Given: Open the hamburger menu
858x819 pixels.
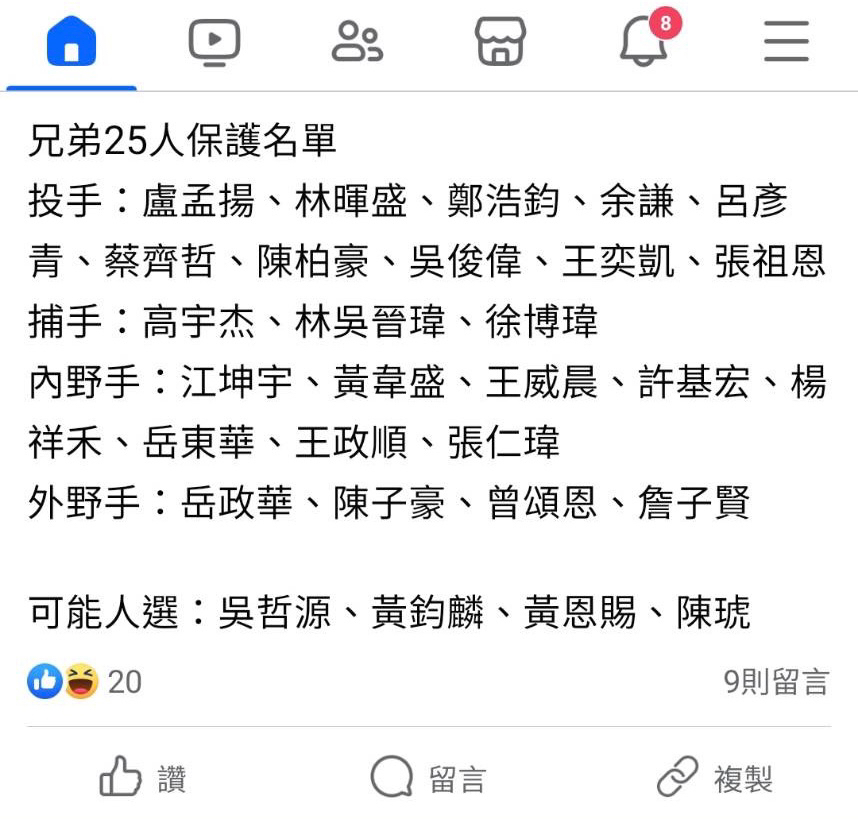Looking at the screenshot, I should coord(786,42).
